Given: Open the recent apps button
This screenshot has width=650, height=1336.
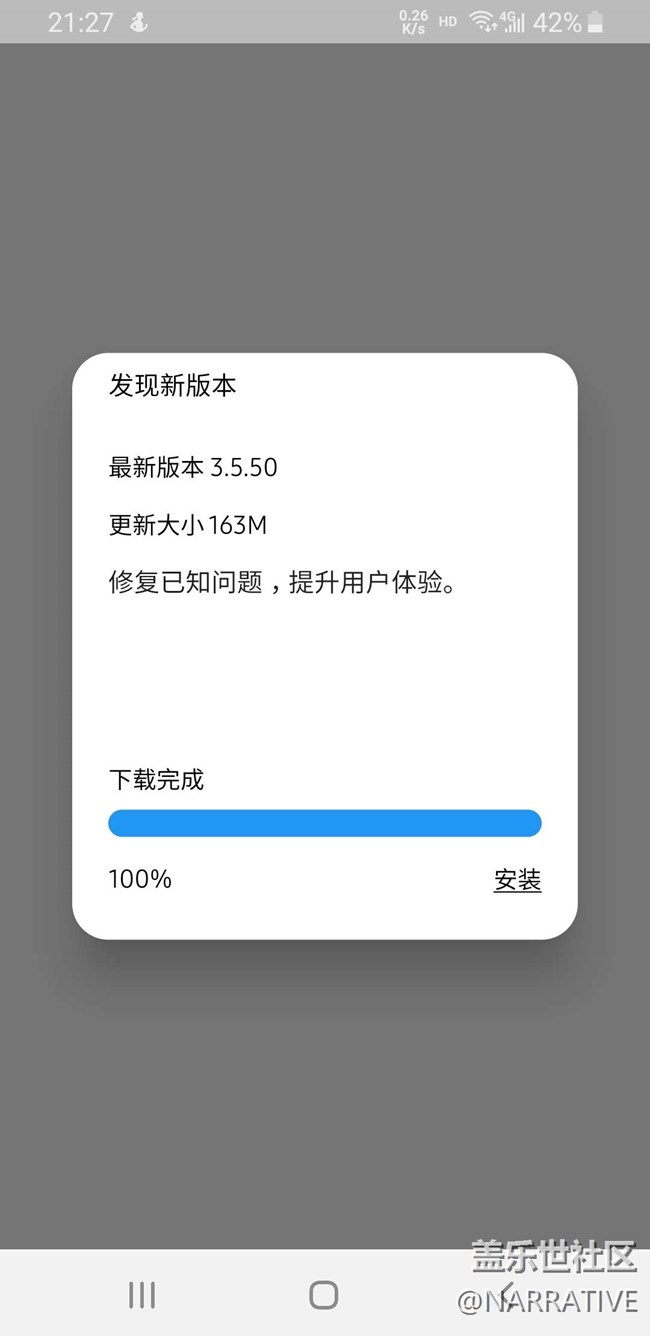Looking at the screenshot, I should pos(142,1295).
